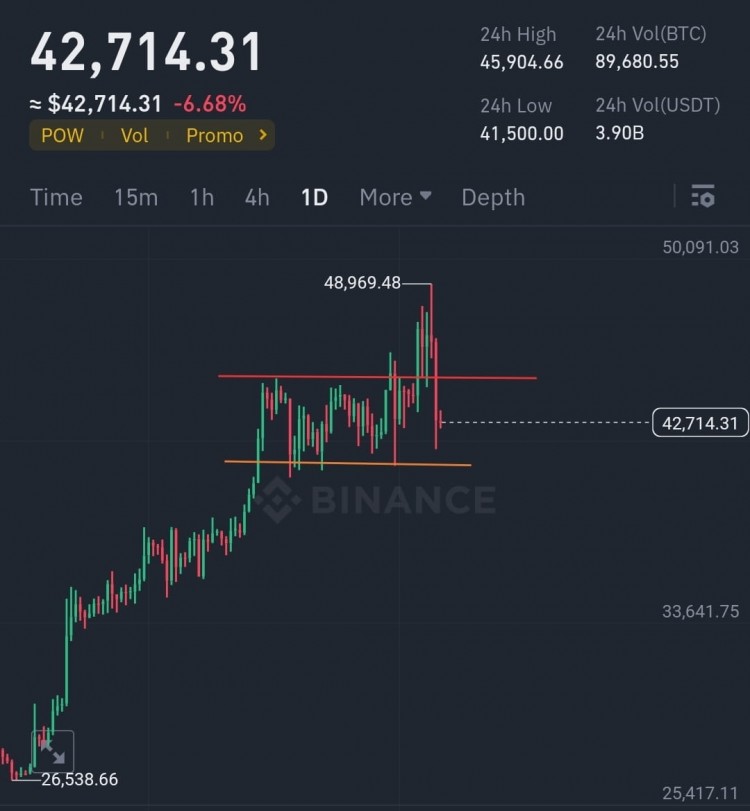Screen dimensions: 750x811
Task: Switch to the 15m timeframe tab
Action: point(136,197)
